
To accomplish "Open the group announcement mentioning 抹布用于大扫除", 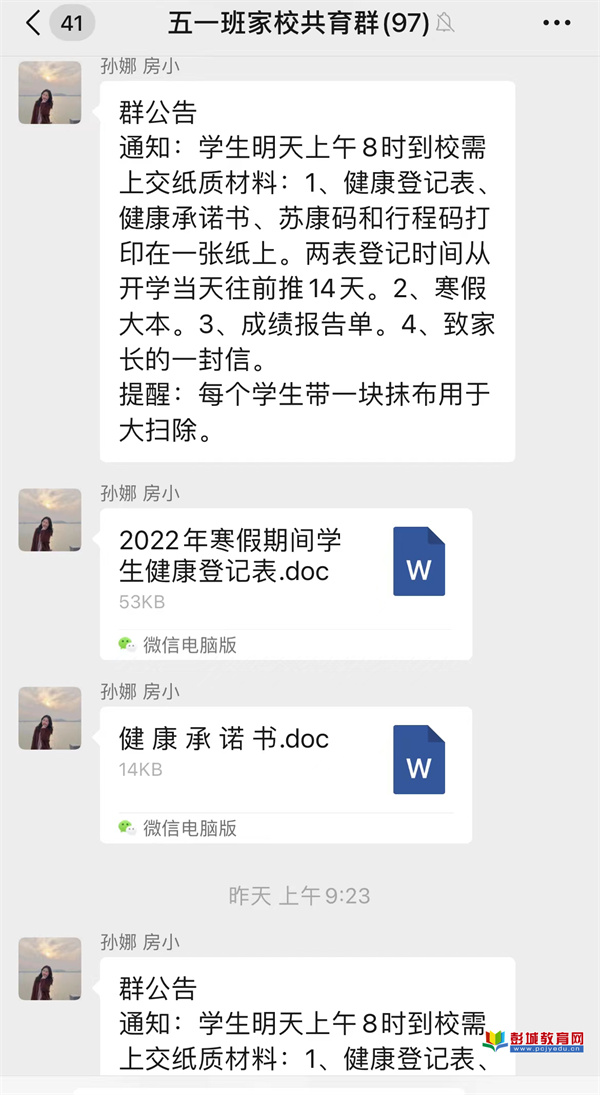I will point(307,271).
